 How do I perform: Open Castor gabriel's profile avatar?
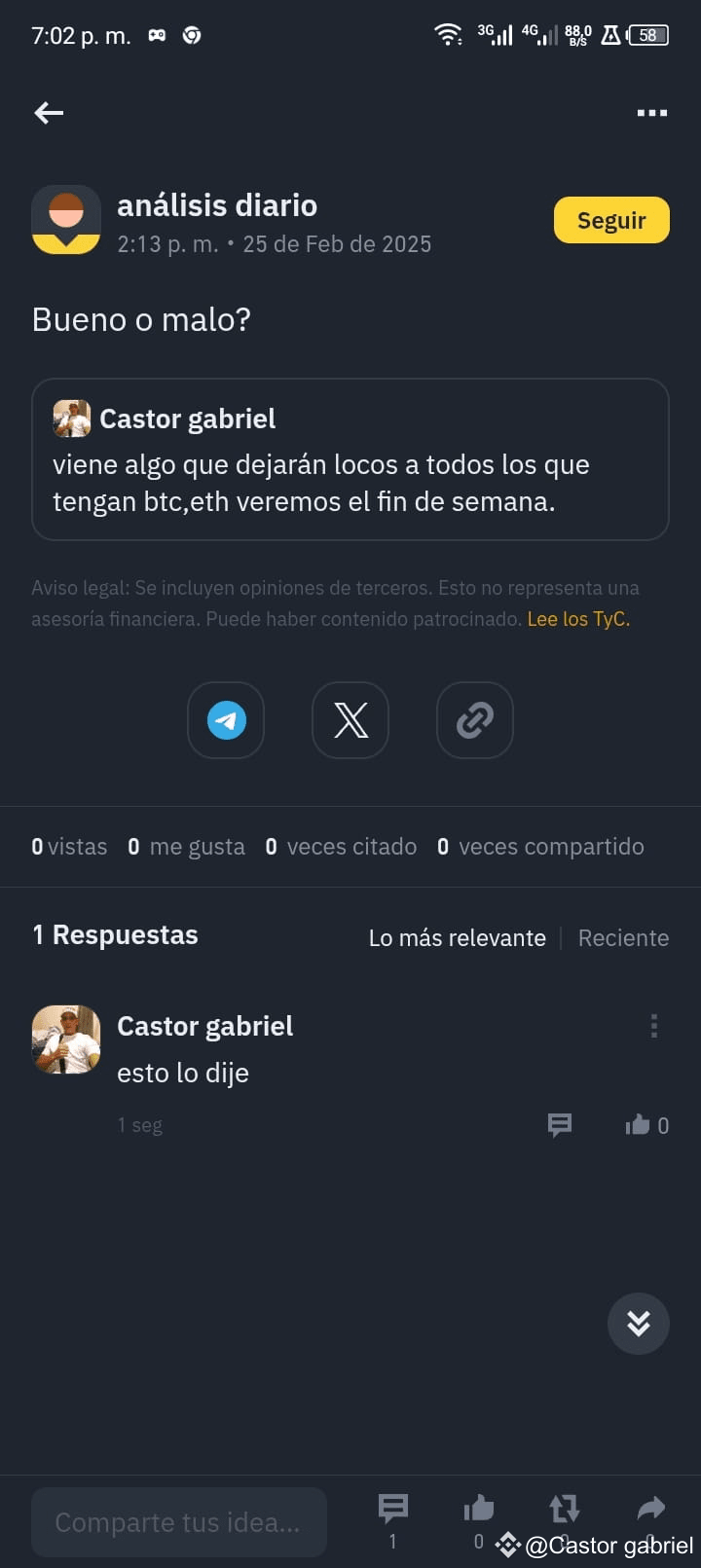[65, 1039]
